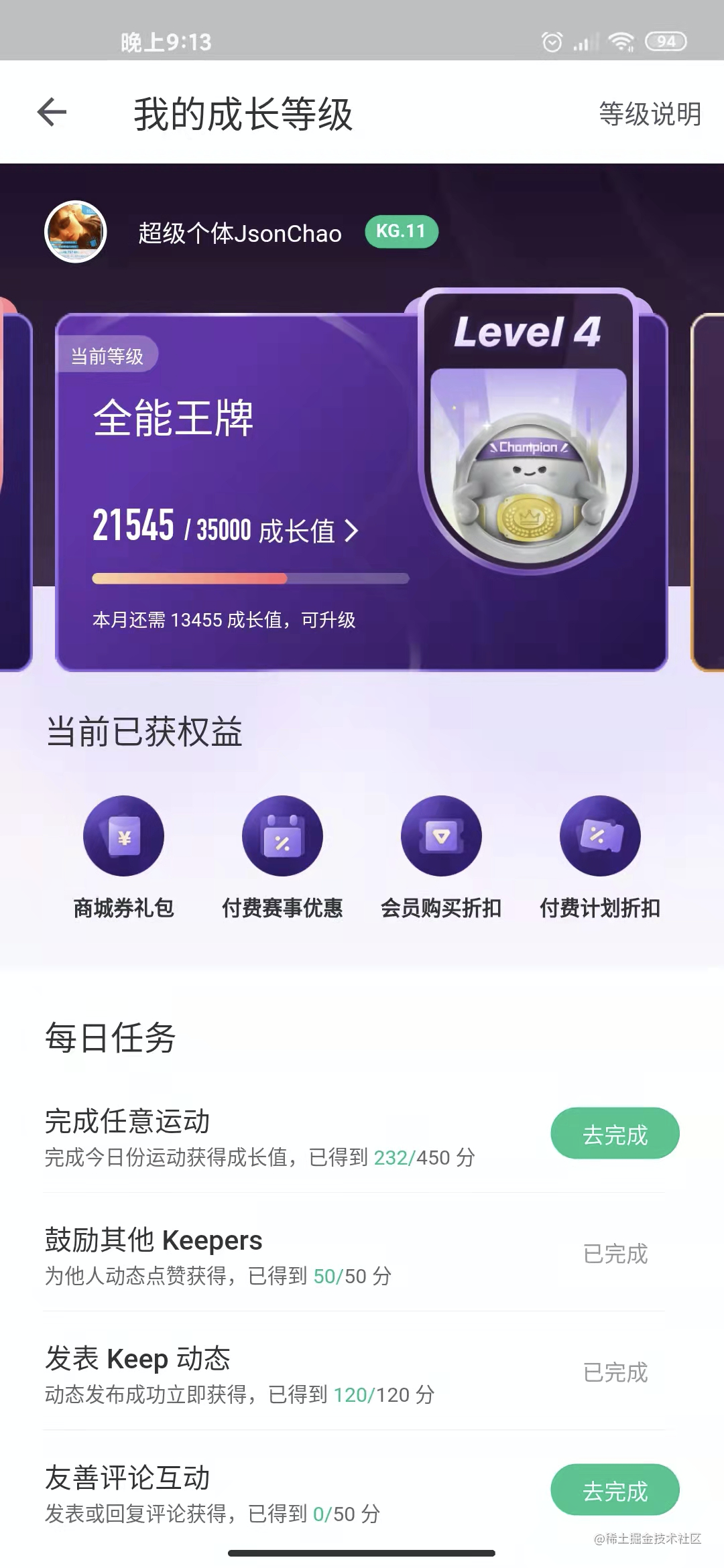The width and height of the screenshot is (724, 1568).
Task: View 21545/35000 成长值 details
Action: tap(225, 528)
